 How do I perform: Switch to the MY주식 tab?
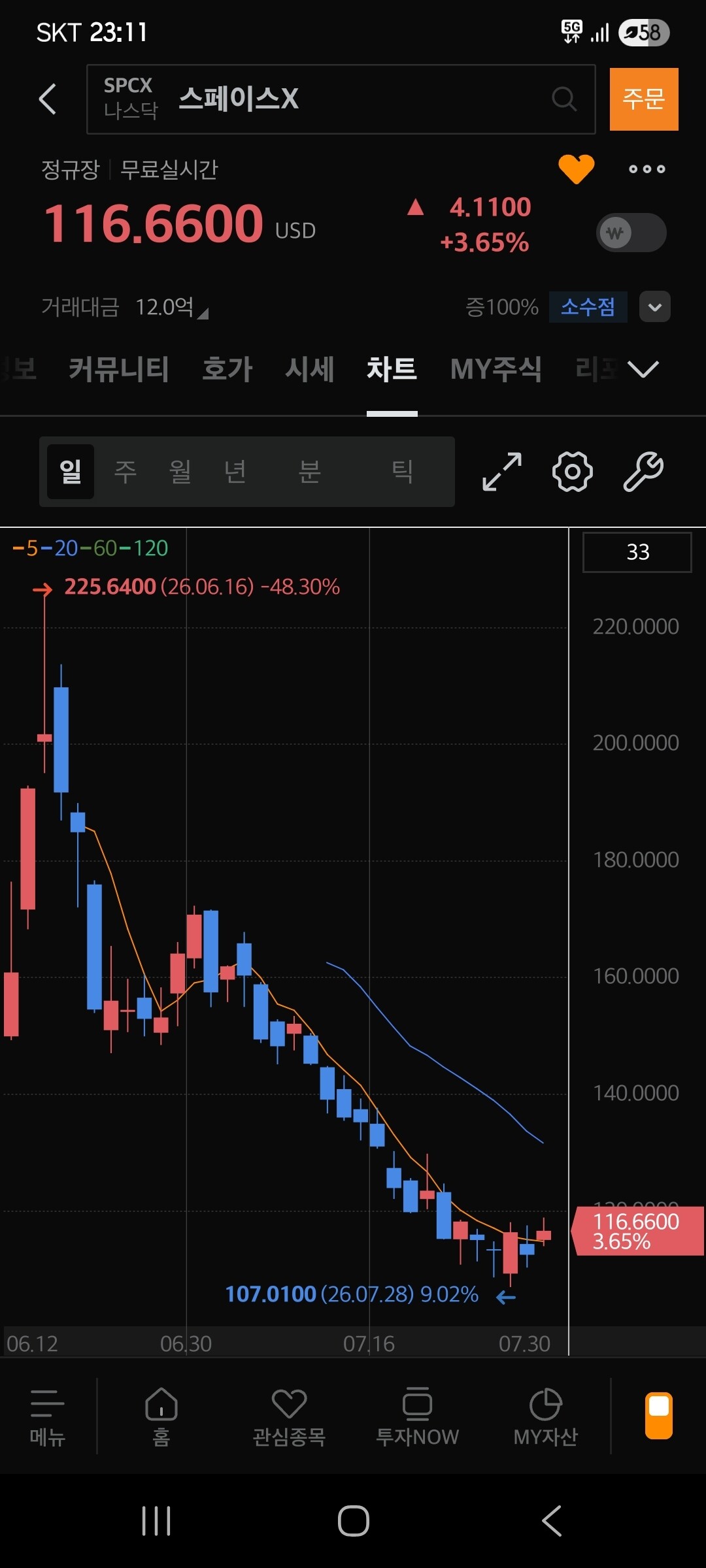click(x=496, y=369)
